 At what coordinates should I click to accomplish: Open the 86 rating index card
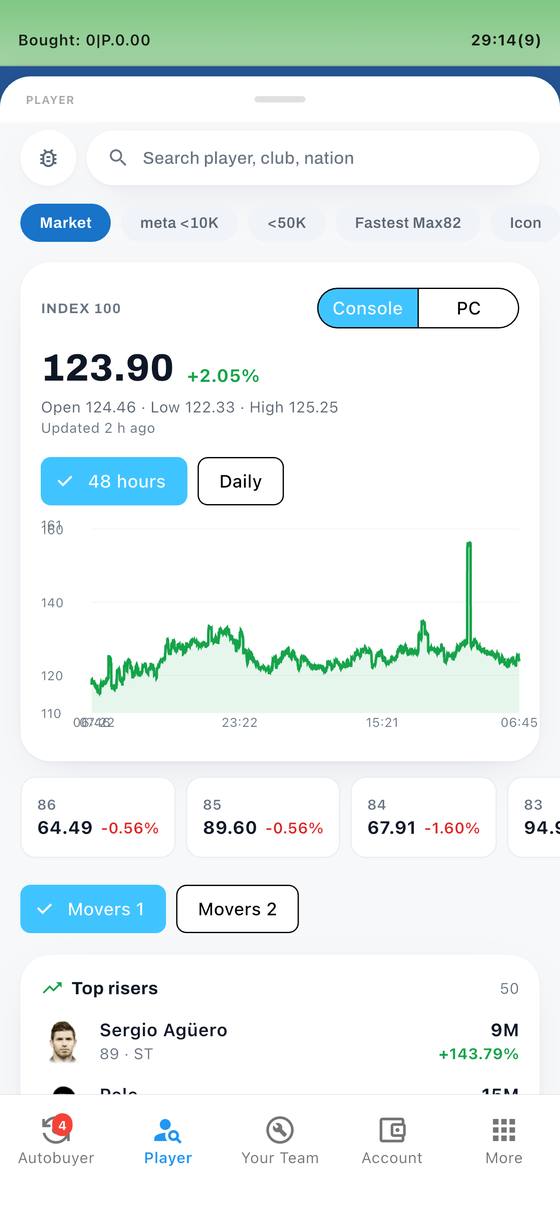coord(98,818)
